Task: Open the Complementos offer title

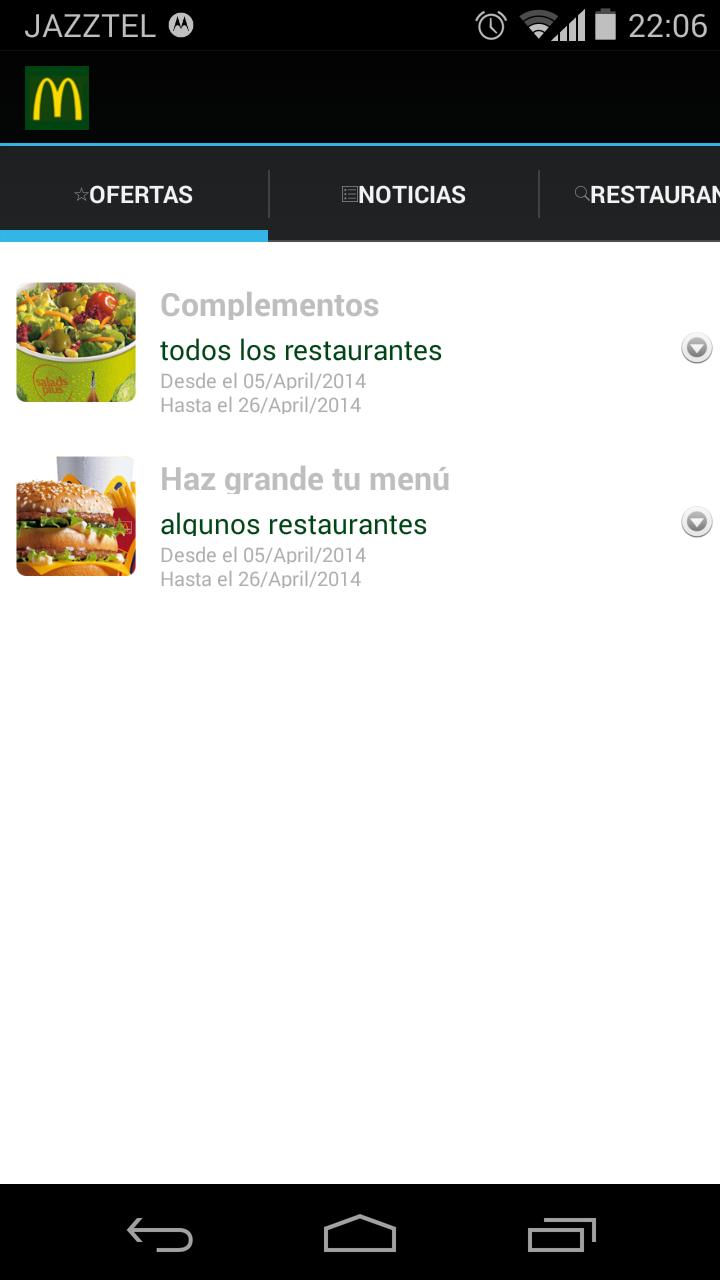Action: [x=270, y=304]
